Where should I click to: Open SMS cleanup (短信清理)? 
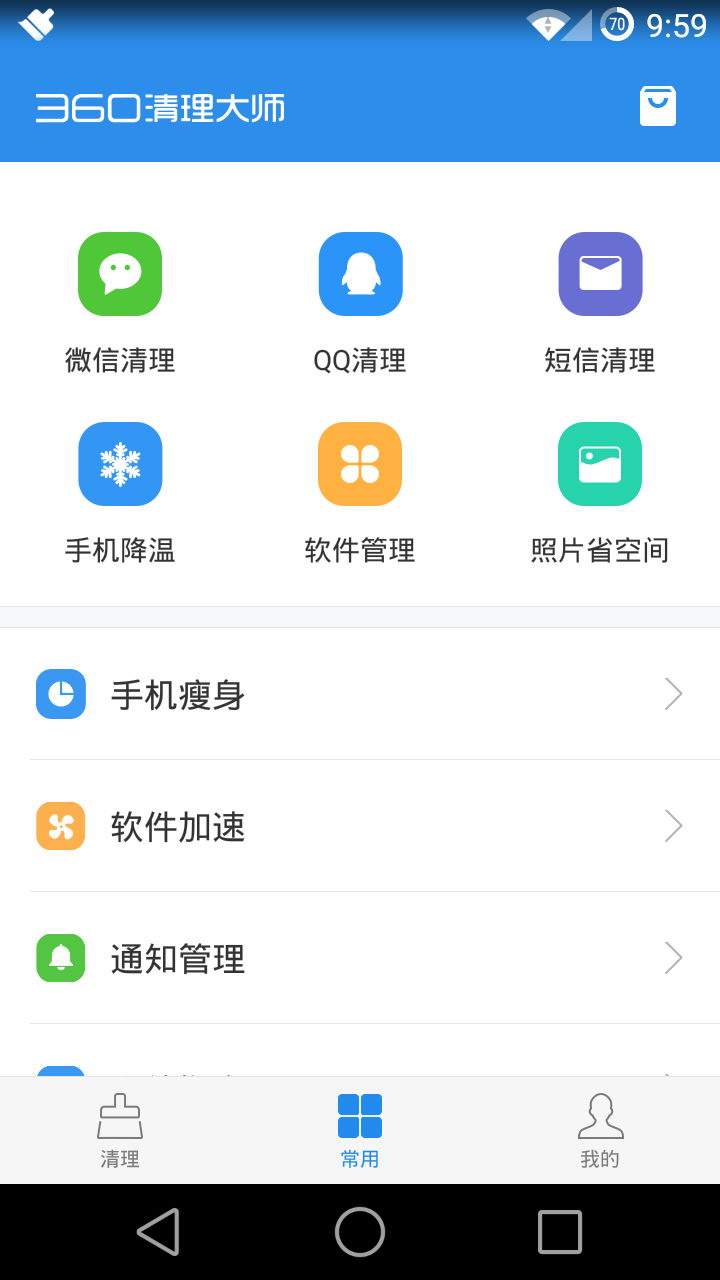[x=600, y=273]
